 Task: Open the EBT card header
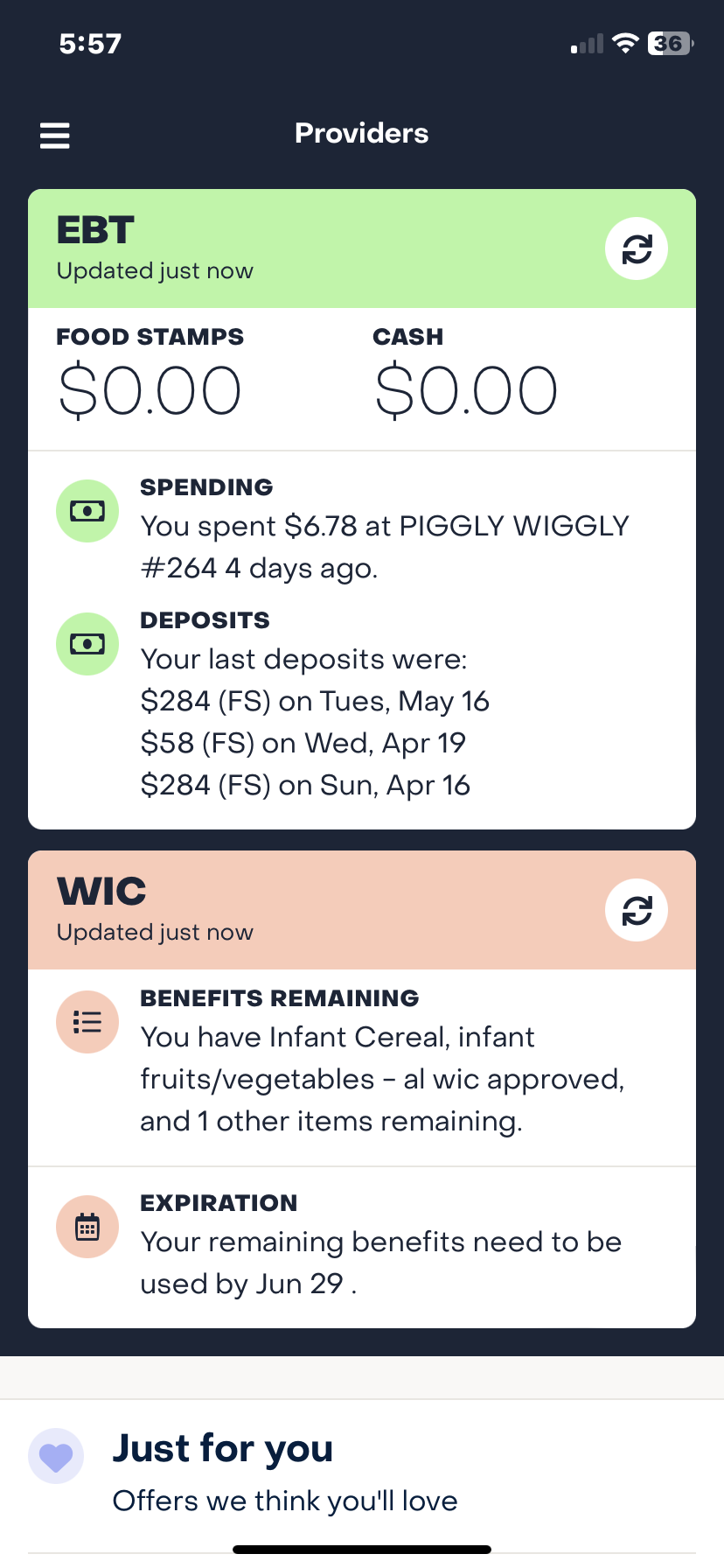(x=315, y=248)
